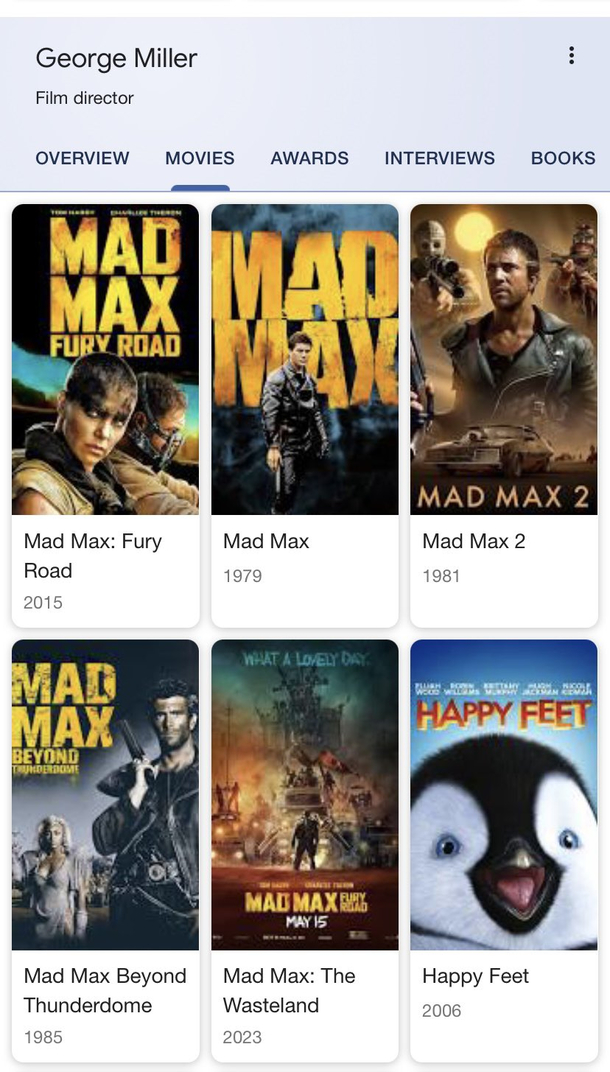Select the Movies tab
This screenshot has width=610, height=1072.
(200, 158)
